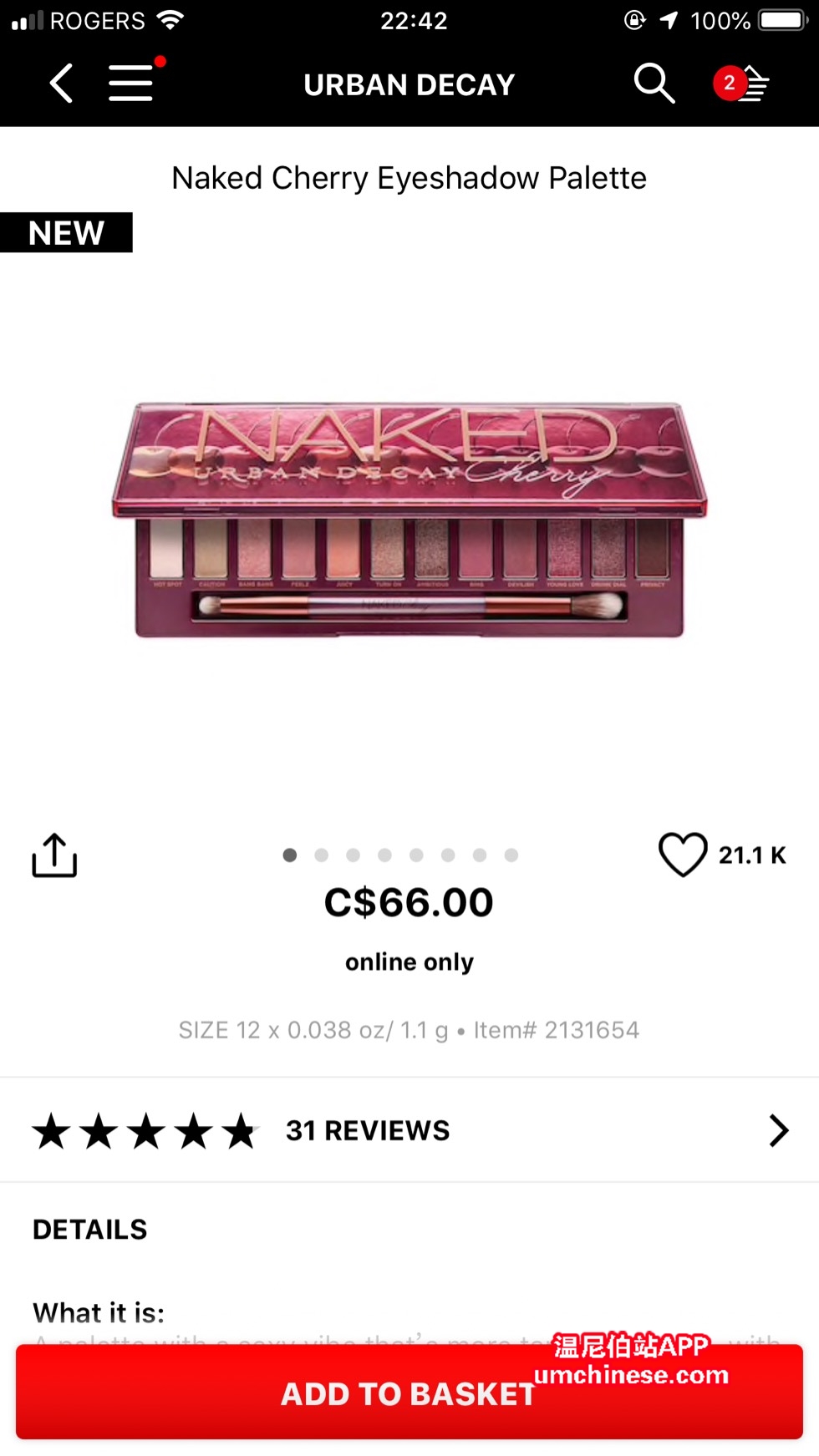Image resolution: width=819 pixels, height=1456 pixels.
Task: Open the shopping basket
Action: (x=742, y=84)
